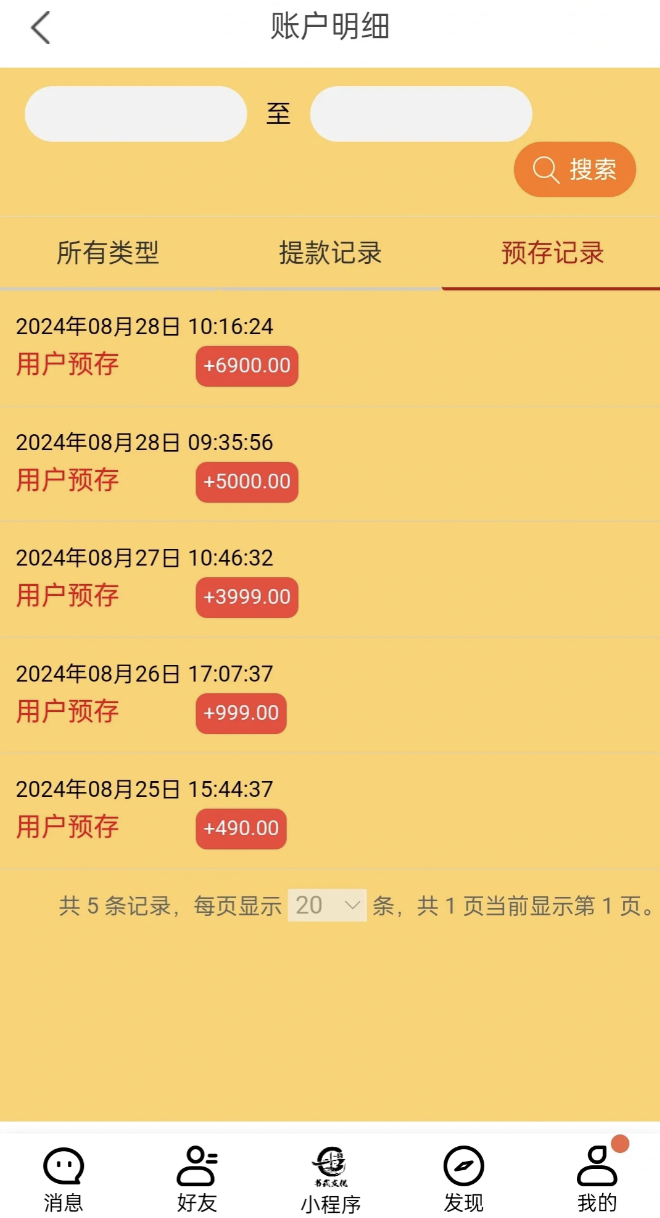Tap the start date field
This screenshot has height=1218, width=660.
(136, 114)
